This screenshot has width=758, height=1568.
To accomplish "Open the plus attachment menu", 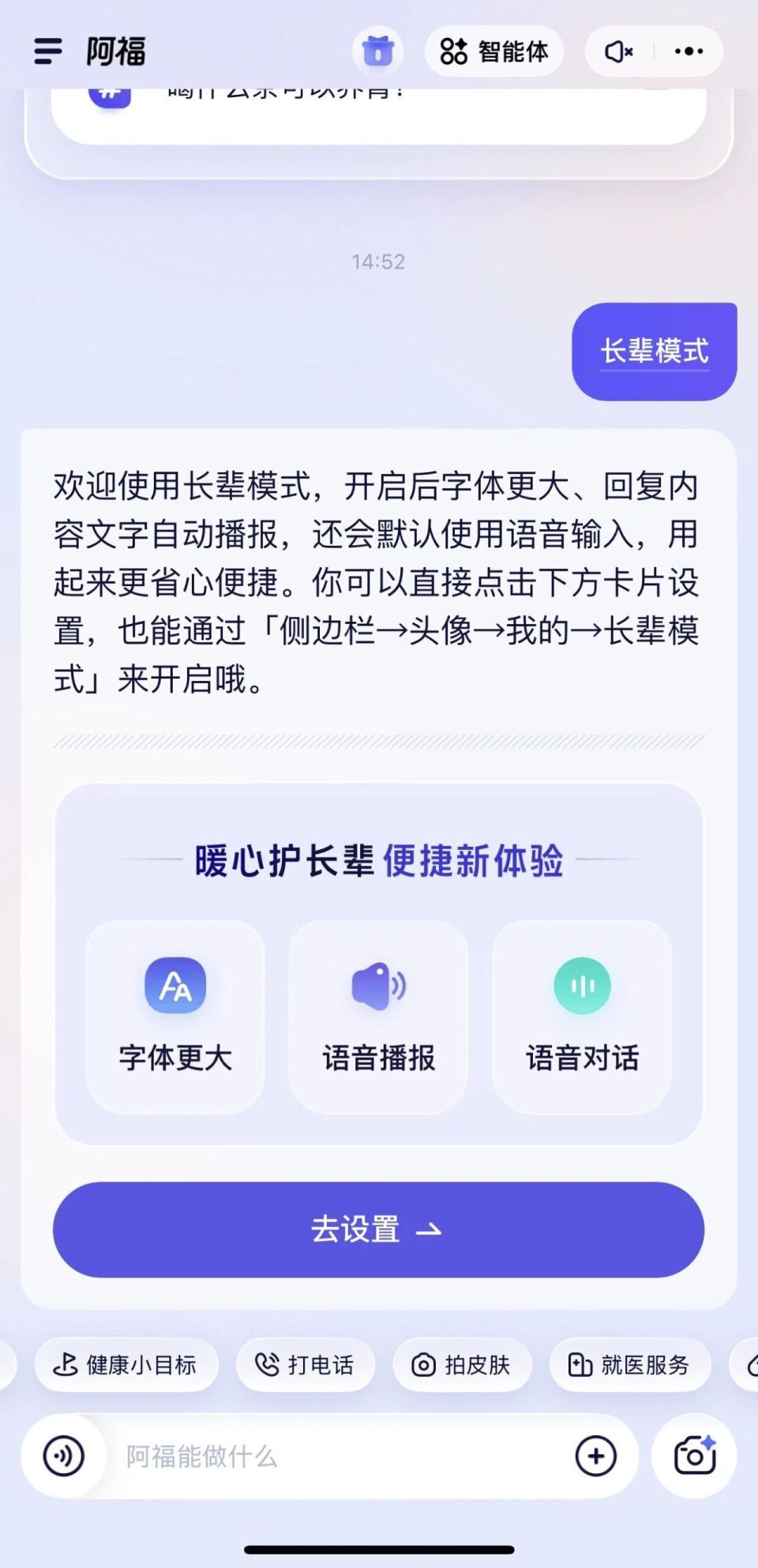I will 596,1455.
